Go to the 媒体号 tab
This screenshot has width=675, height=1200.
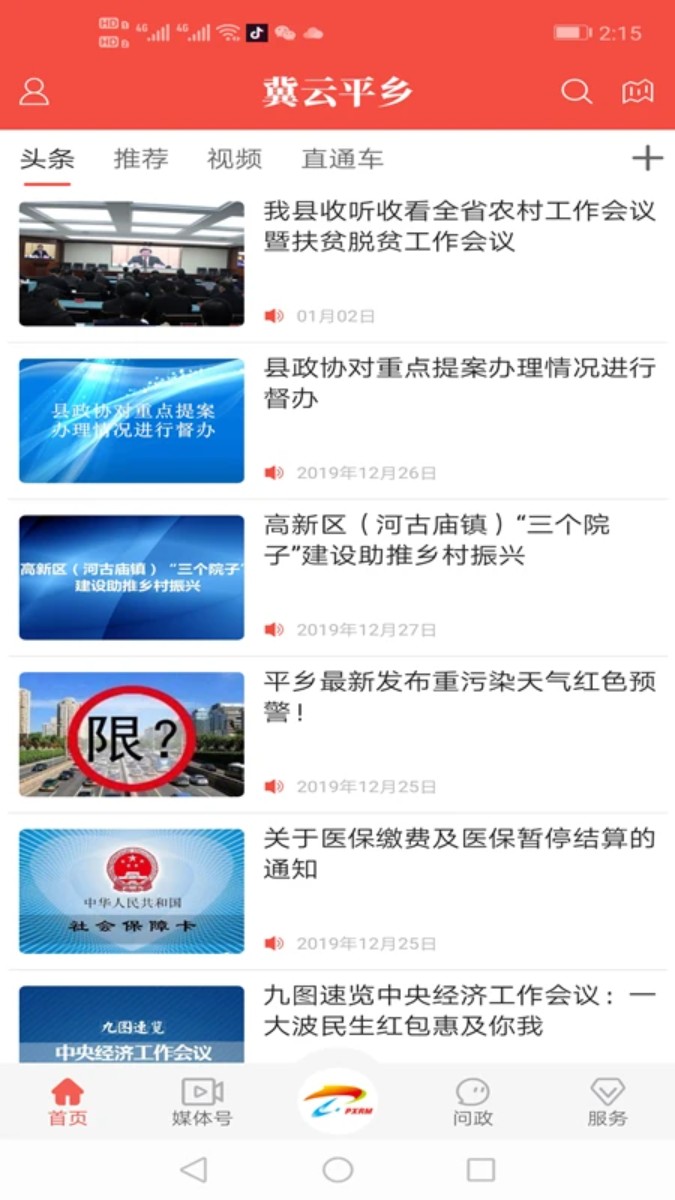click(202, 1102)
